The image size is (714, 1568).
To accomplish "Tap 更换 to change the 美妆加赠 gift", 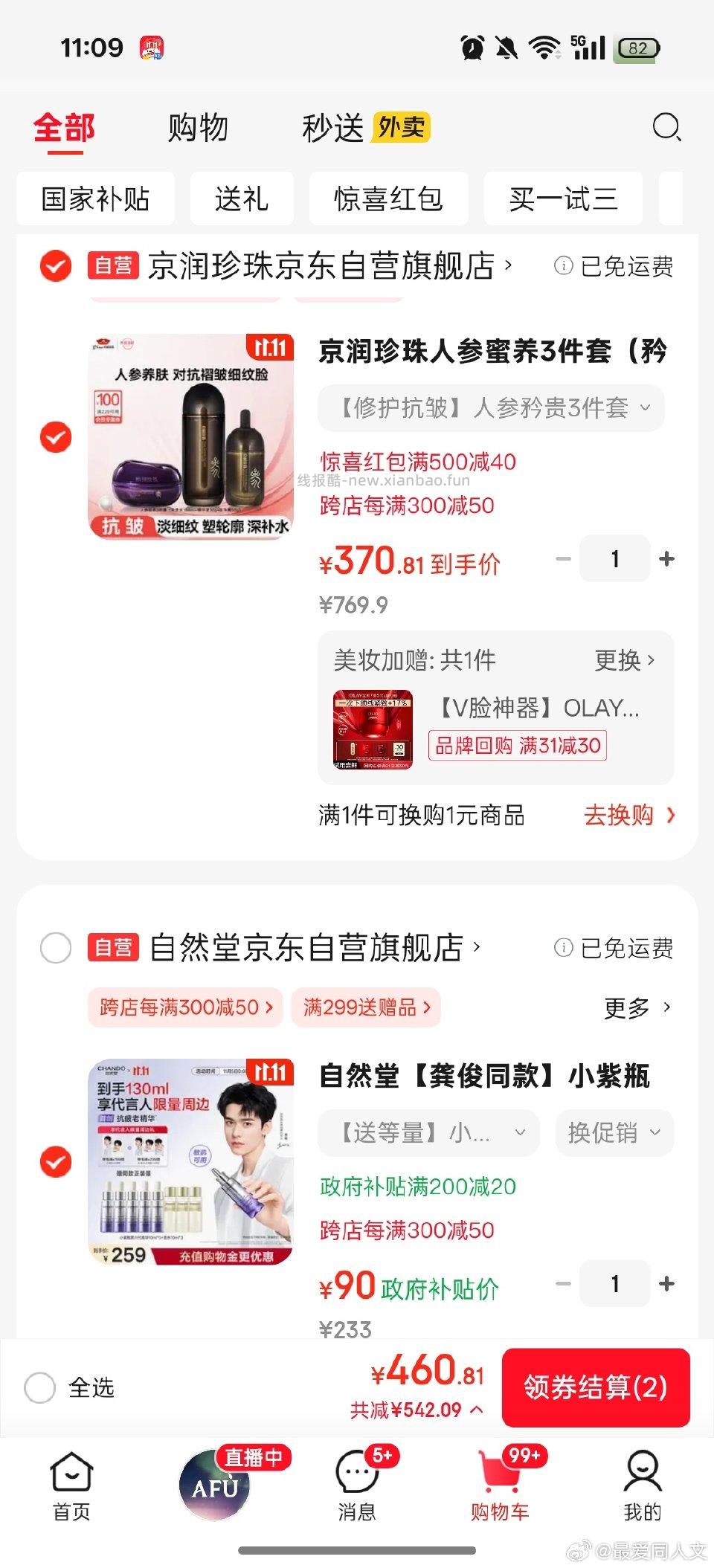I will coord(624,660).
